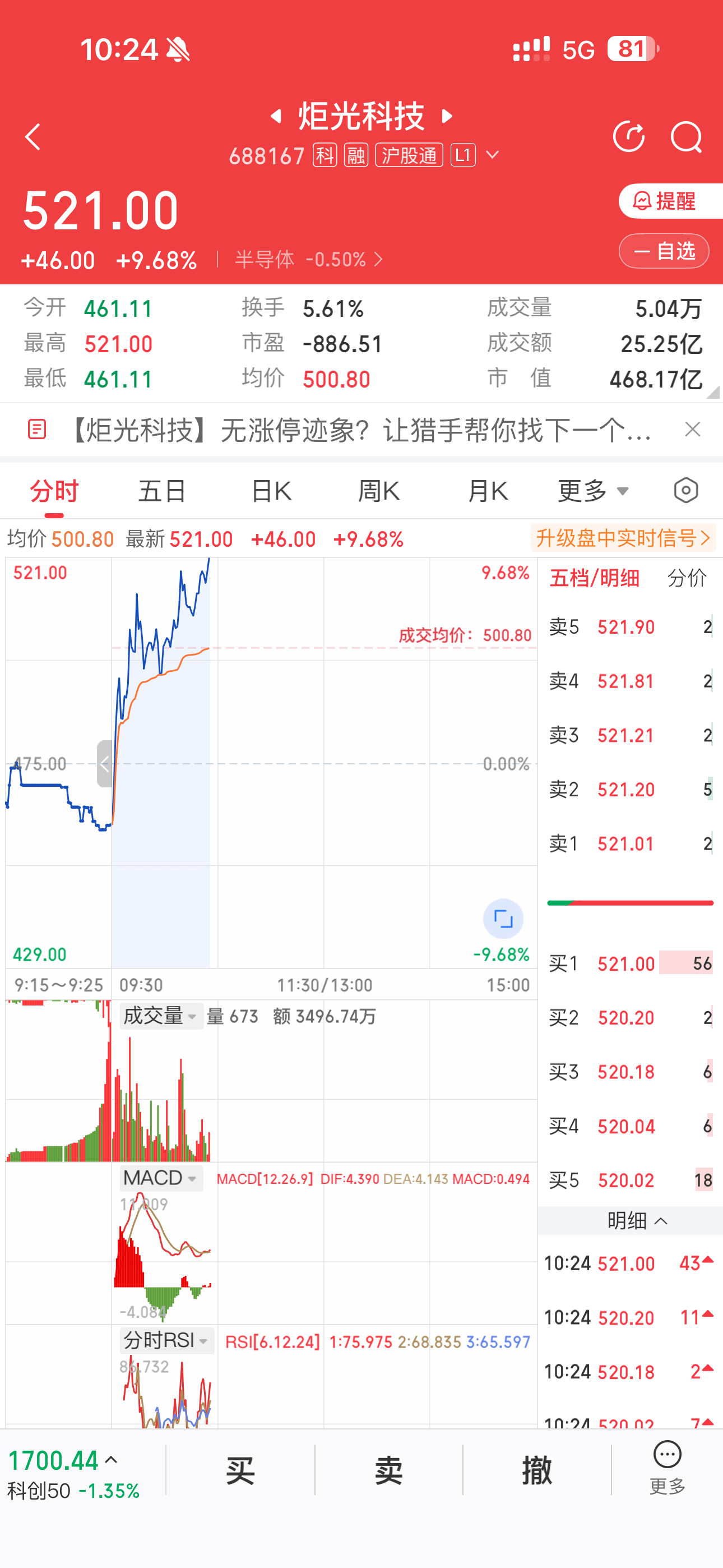Open 升级盘中实时信号 upgrade link

click(x=623, y=538)
